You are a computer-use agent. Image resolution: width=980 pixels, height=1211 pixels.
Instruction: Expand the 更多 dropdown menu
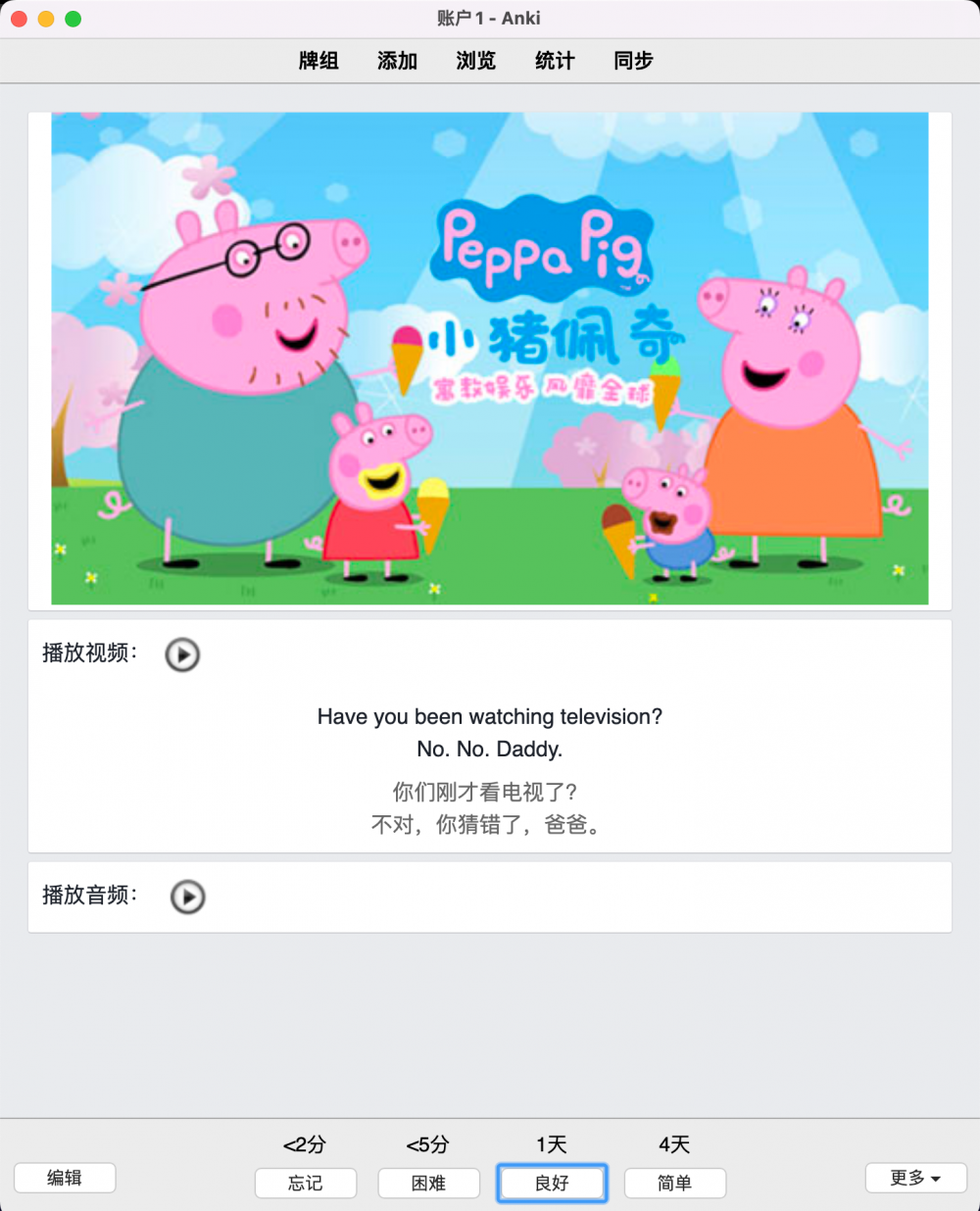915,1178
